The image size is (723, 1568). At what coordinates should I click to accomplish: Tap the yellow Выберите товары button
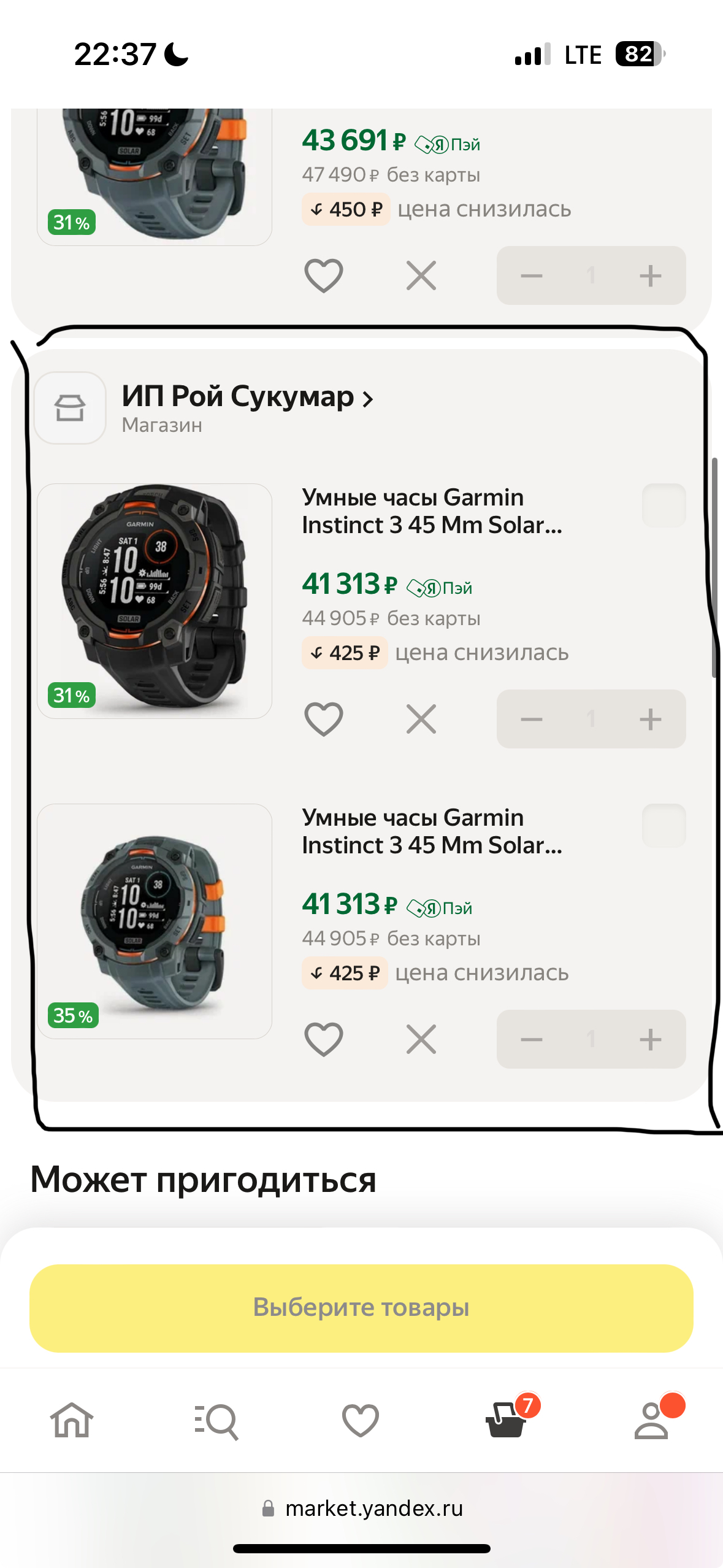[361, 1308]
